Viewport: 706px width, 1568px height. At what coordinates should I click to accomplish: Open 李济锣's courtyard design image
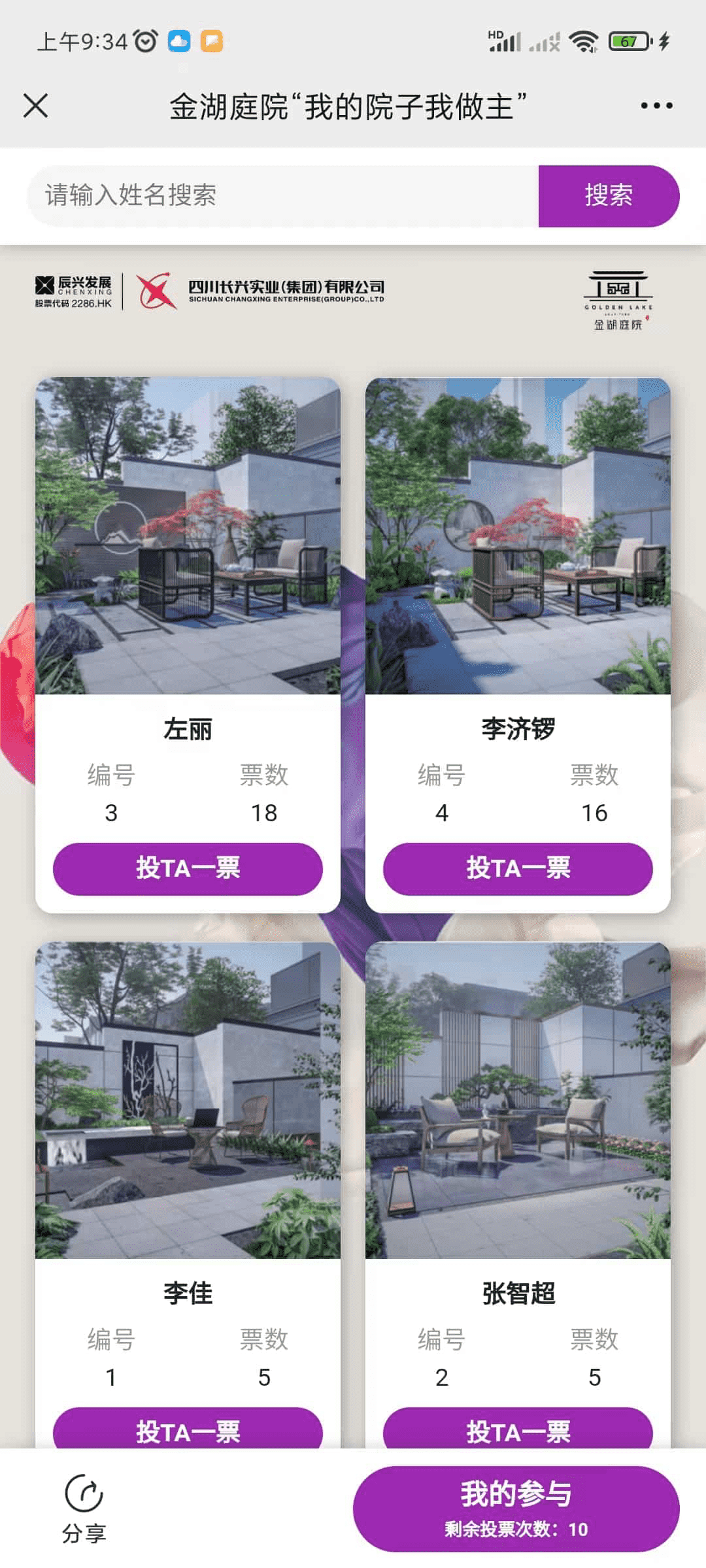click(518, 536)
